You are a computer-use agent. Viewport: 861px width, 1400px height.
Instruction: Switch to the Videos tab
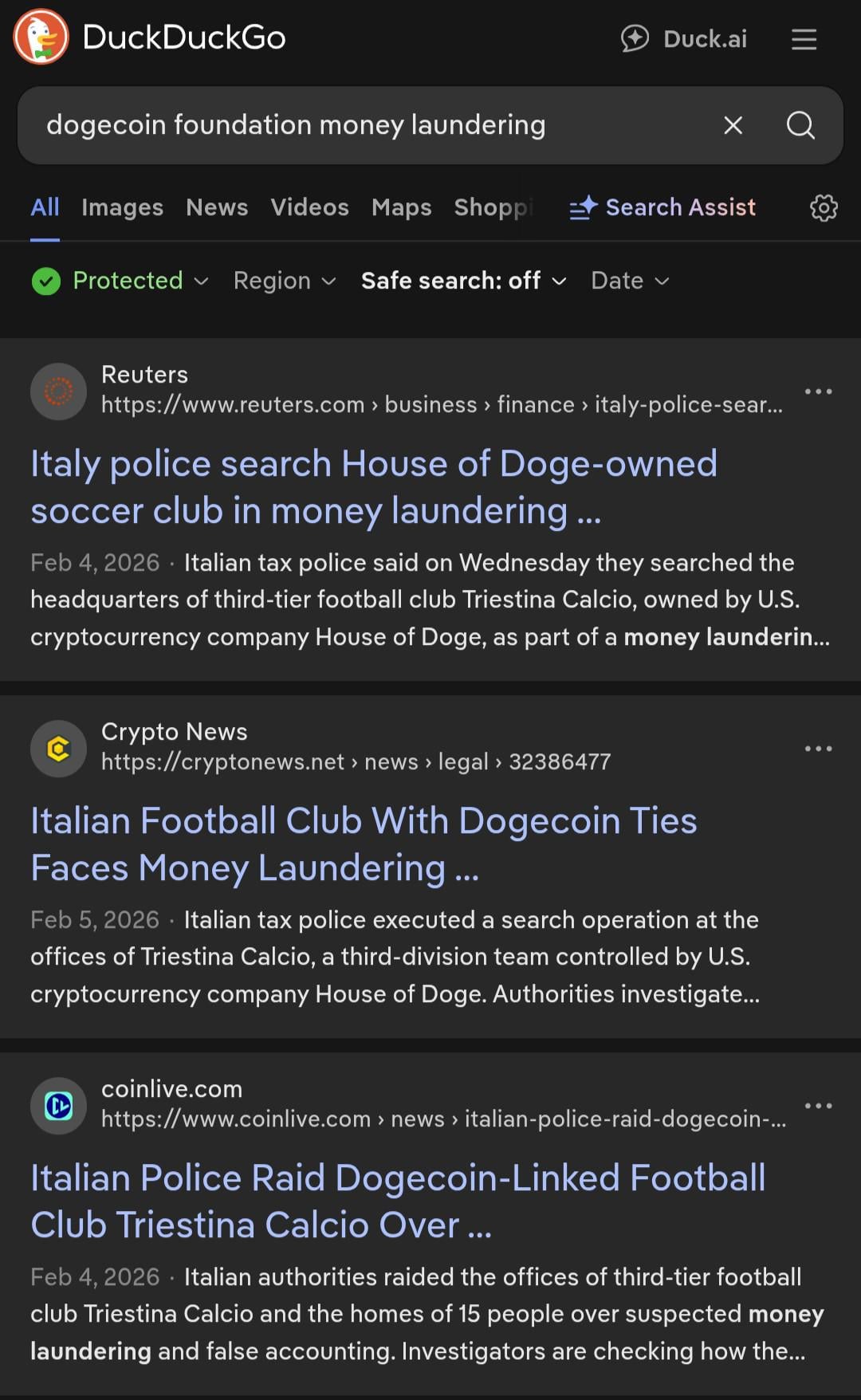click(309, 207)
